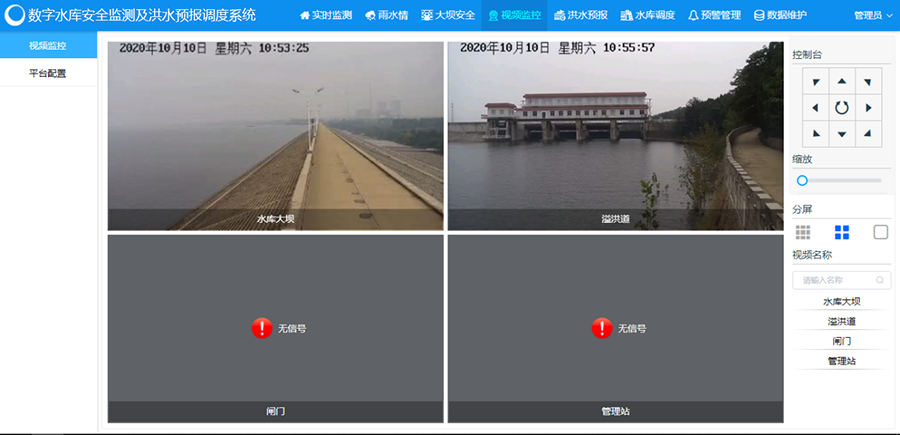900x435 pixels.
Task: Open the 实时监测 navigation tab
Action: pos(326,15)
